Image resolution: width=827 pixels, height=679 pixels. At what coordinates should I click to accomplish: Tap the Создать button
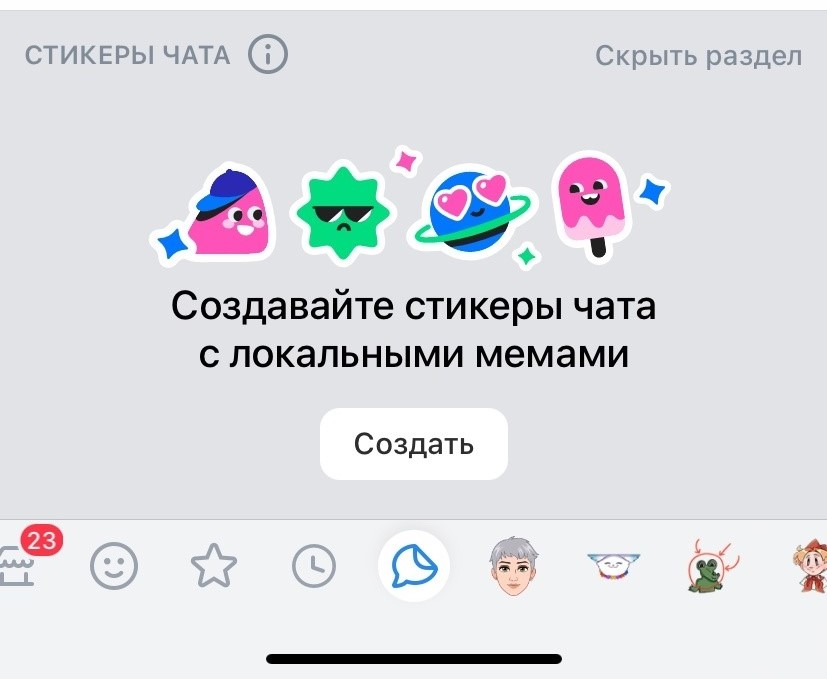413,443
